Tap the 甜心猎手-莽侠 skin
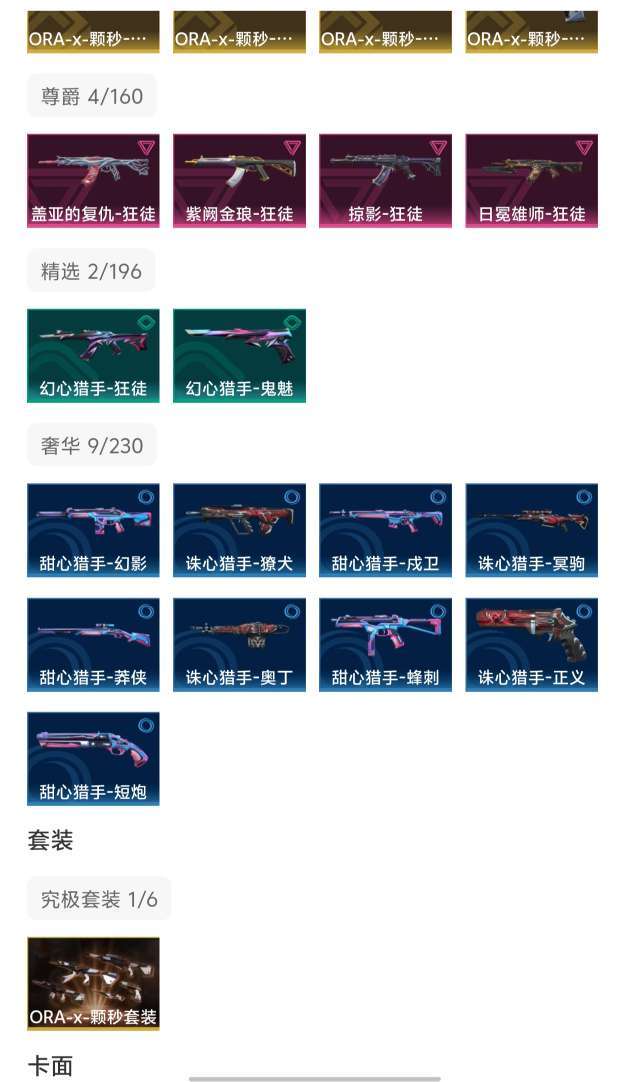 [x=93, y=645]
